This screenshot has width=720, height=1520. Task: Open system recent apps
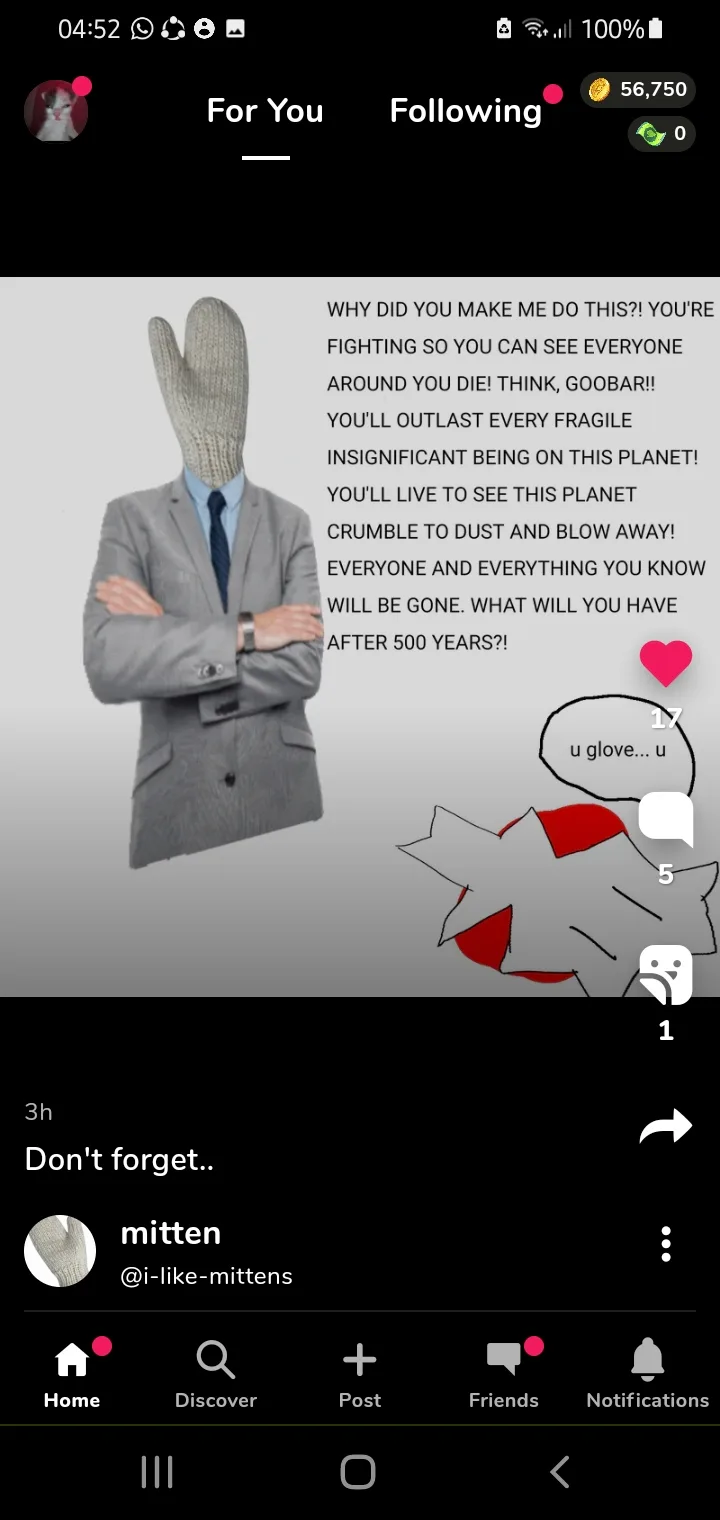157,1472
